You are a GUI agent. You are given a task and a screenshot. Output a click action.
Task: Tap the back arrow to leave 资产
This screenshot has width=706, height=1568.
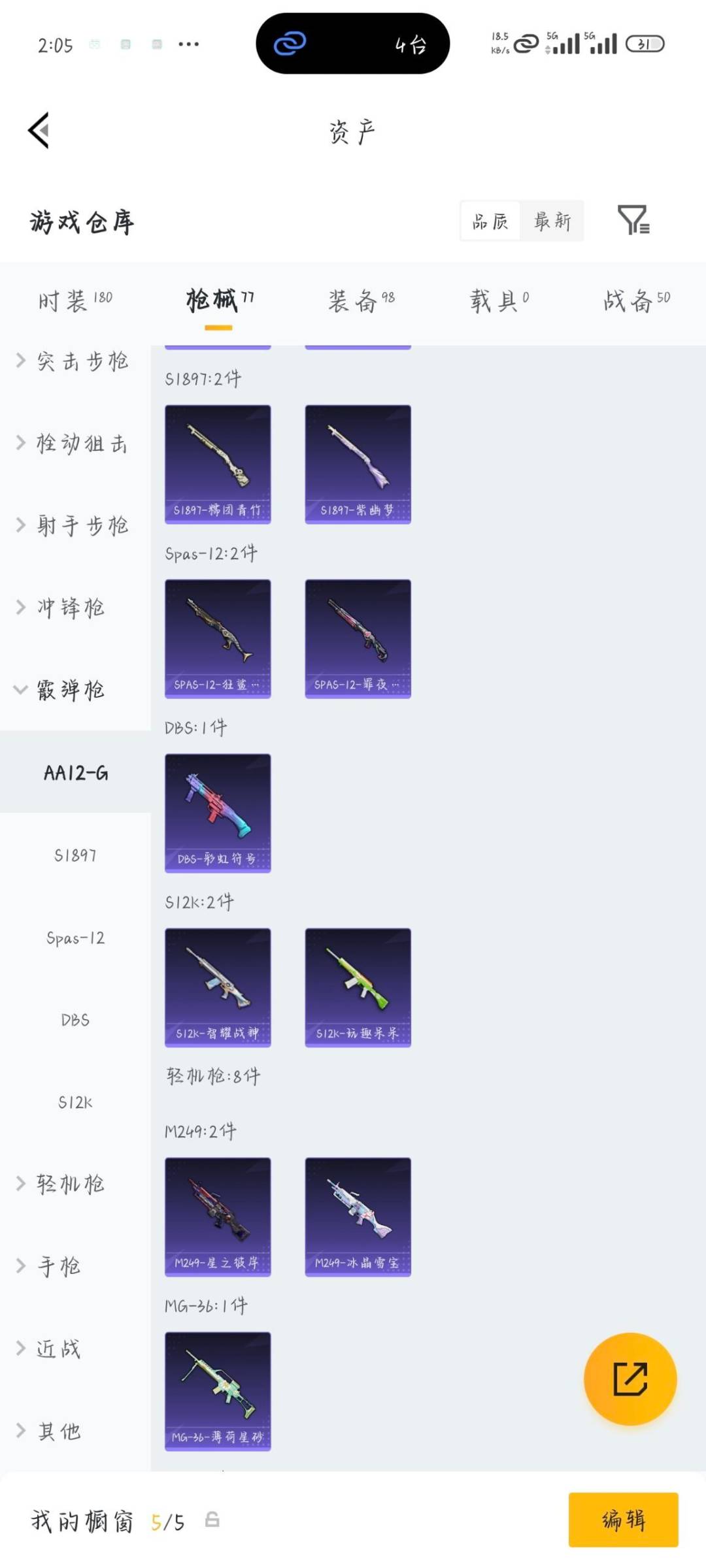pos(39,130)
